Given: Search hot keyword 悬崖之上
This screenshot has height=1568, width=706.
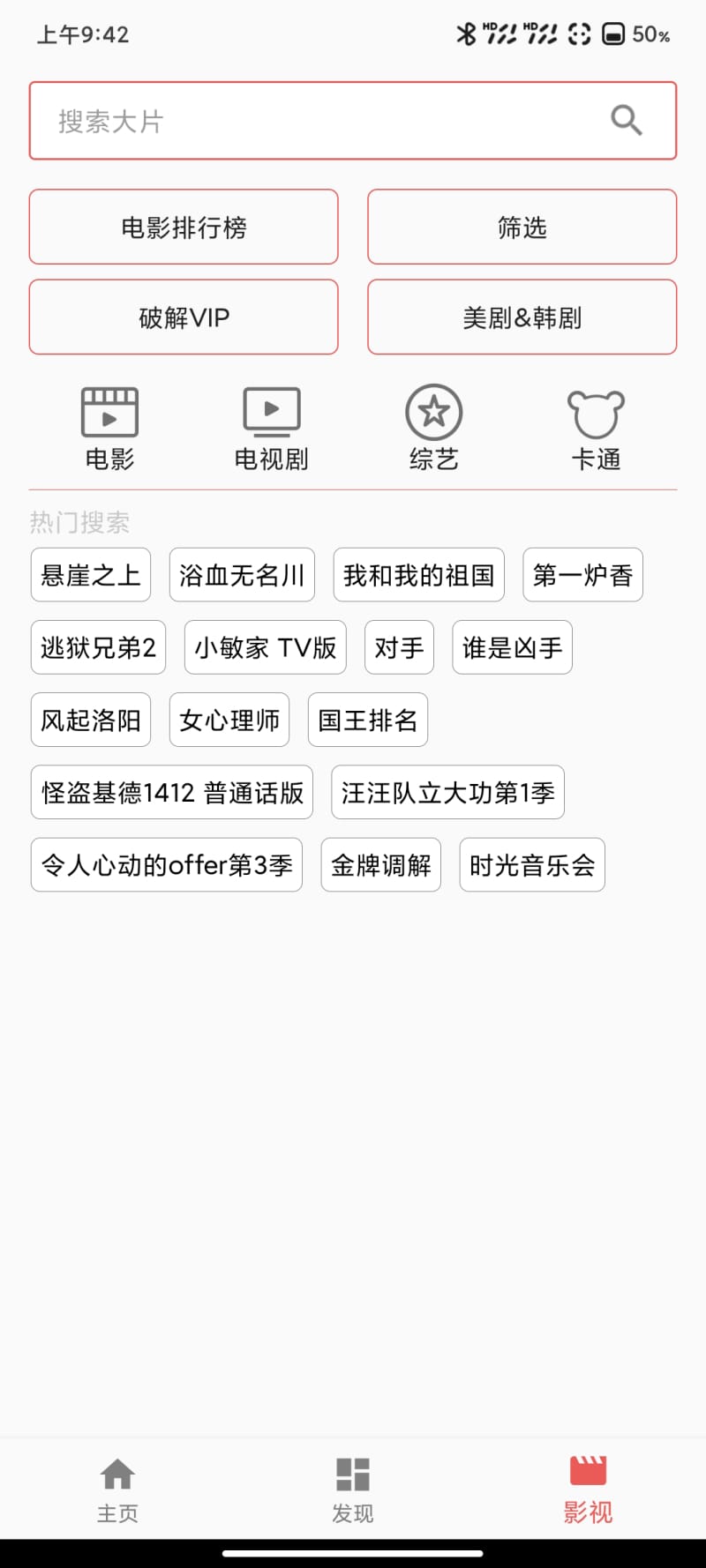Looking at the screenshot, I should pyautogui.click(x=91, y=575).
